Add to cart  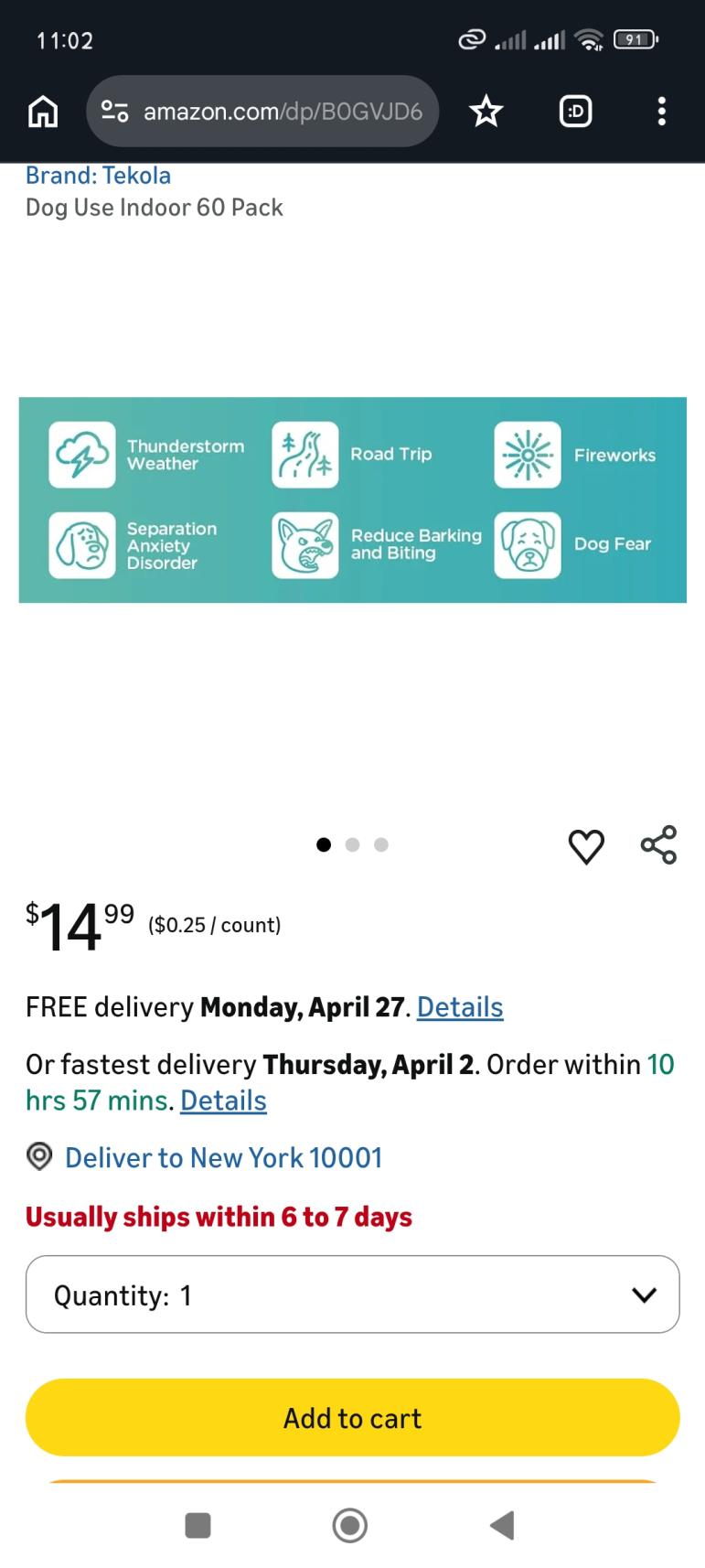click(352, 1418)
